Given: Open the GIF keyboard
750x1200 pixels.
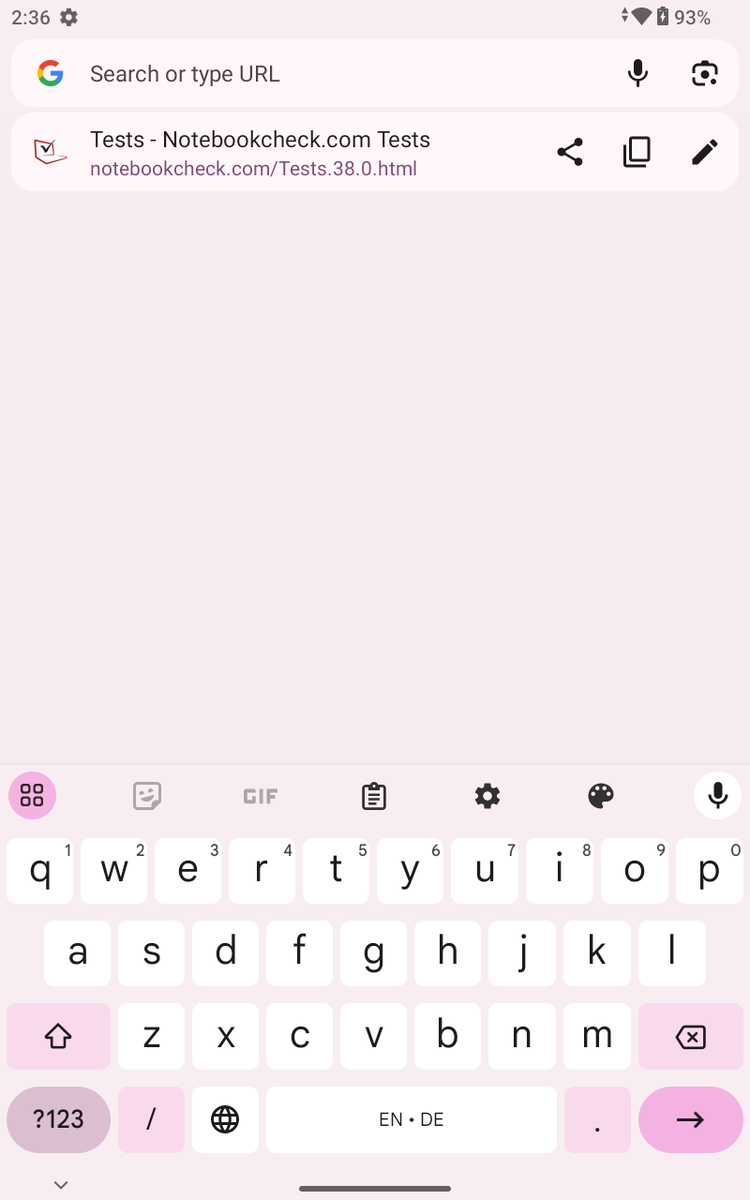Looking at the screenshot, I should coord(260,796).
